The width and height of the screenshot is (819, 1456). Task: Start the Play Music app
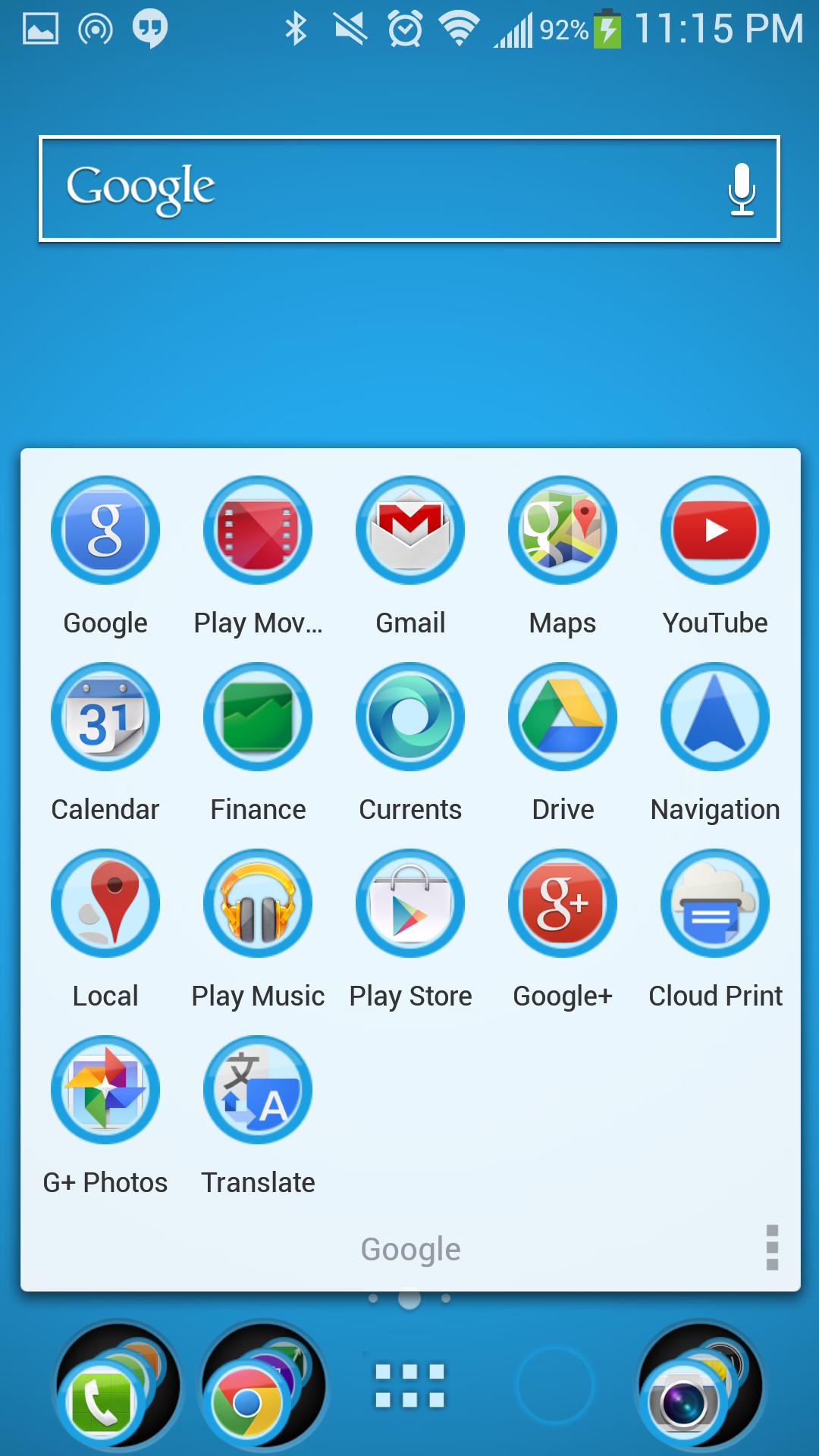click(x=258, y=902)
